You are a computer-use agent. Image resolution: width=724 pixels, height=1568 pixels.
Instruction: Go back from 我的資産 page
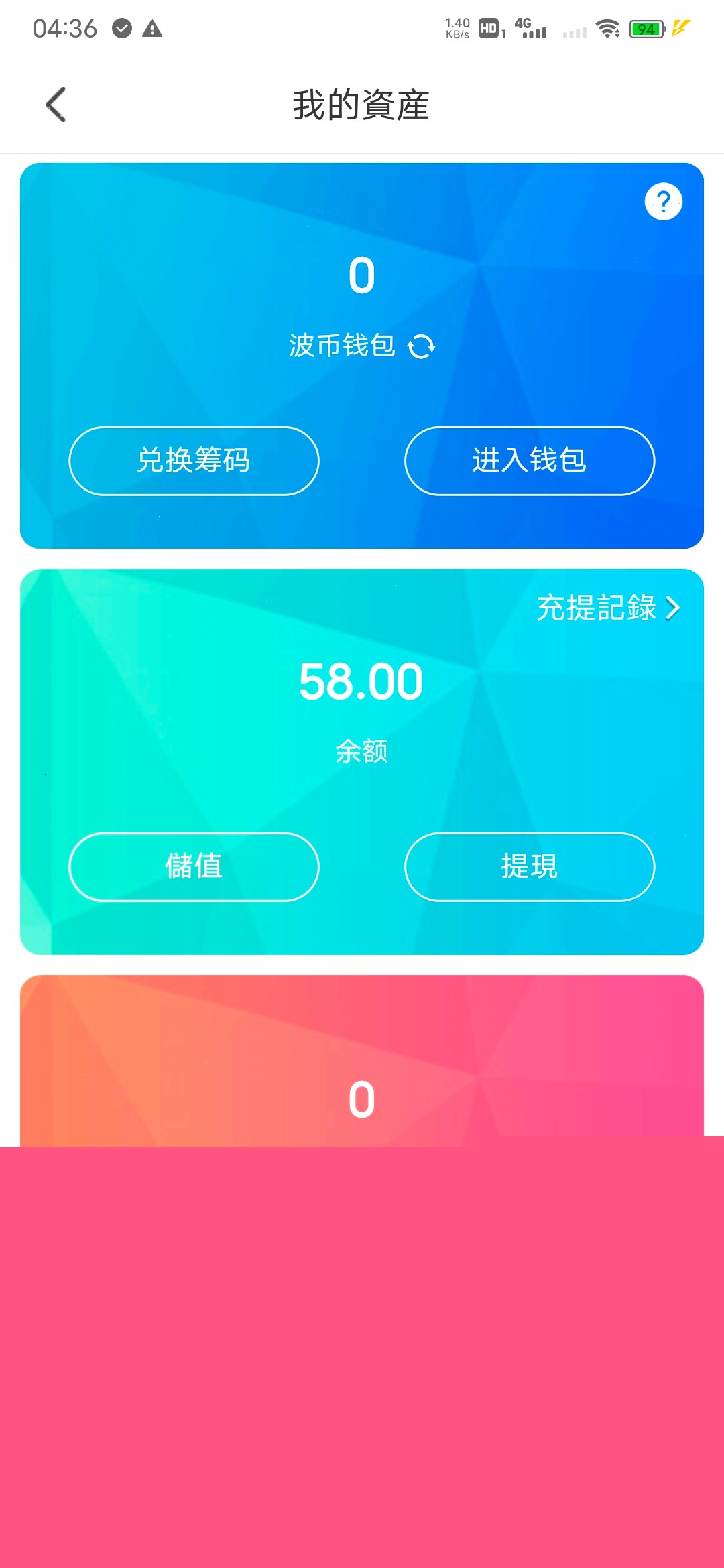tap(56, 105)
